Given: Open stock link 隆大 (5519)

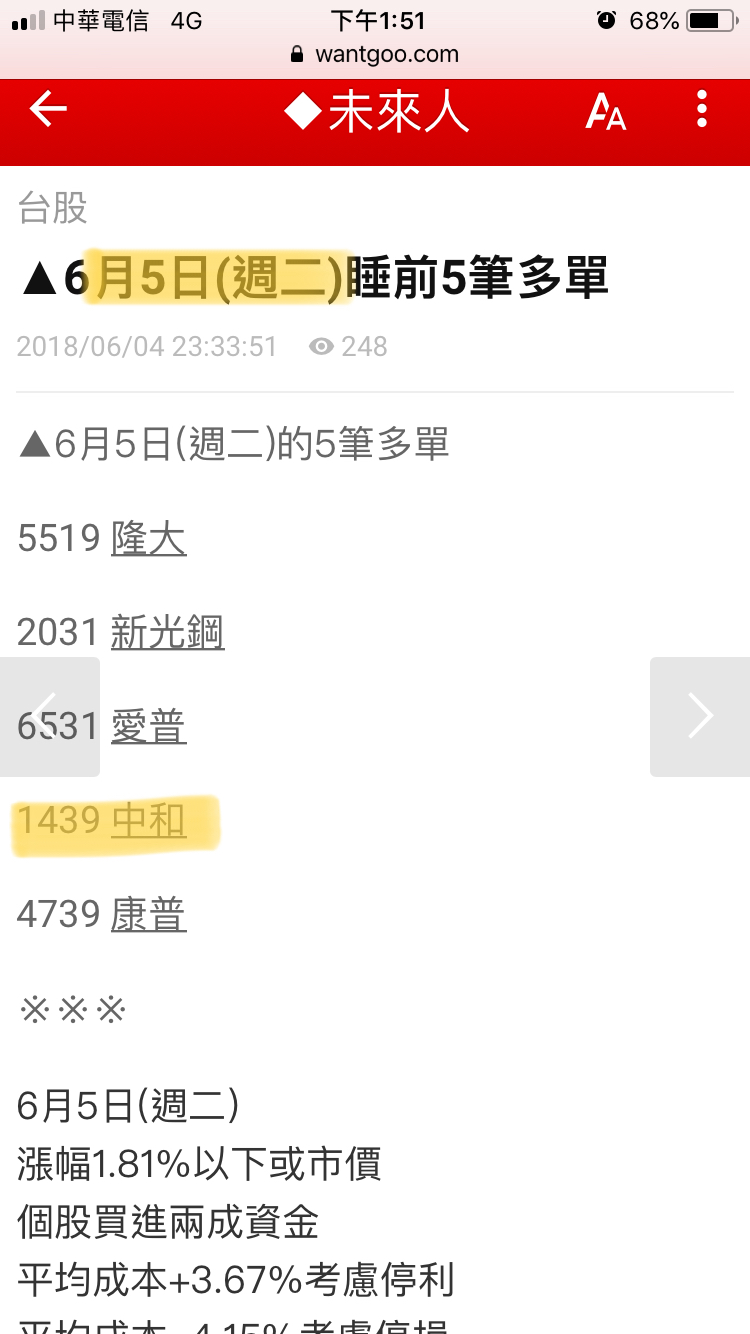Looking at the screenshot, I should [x=148, y=538].
